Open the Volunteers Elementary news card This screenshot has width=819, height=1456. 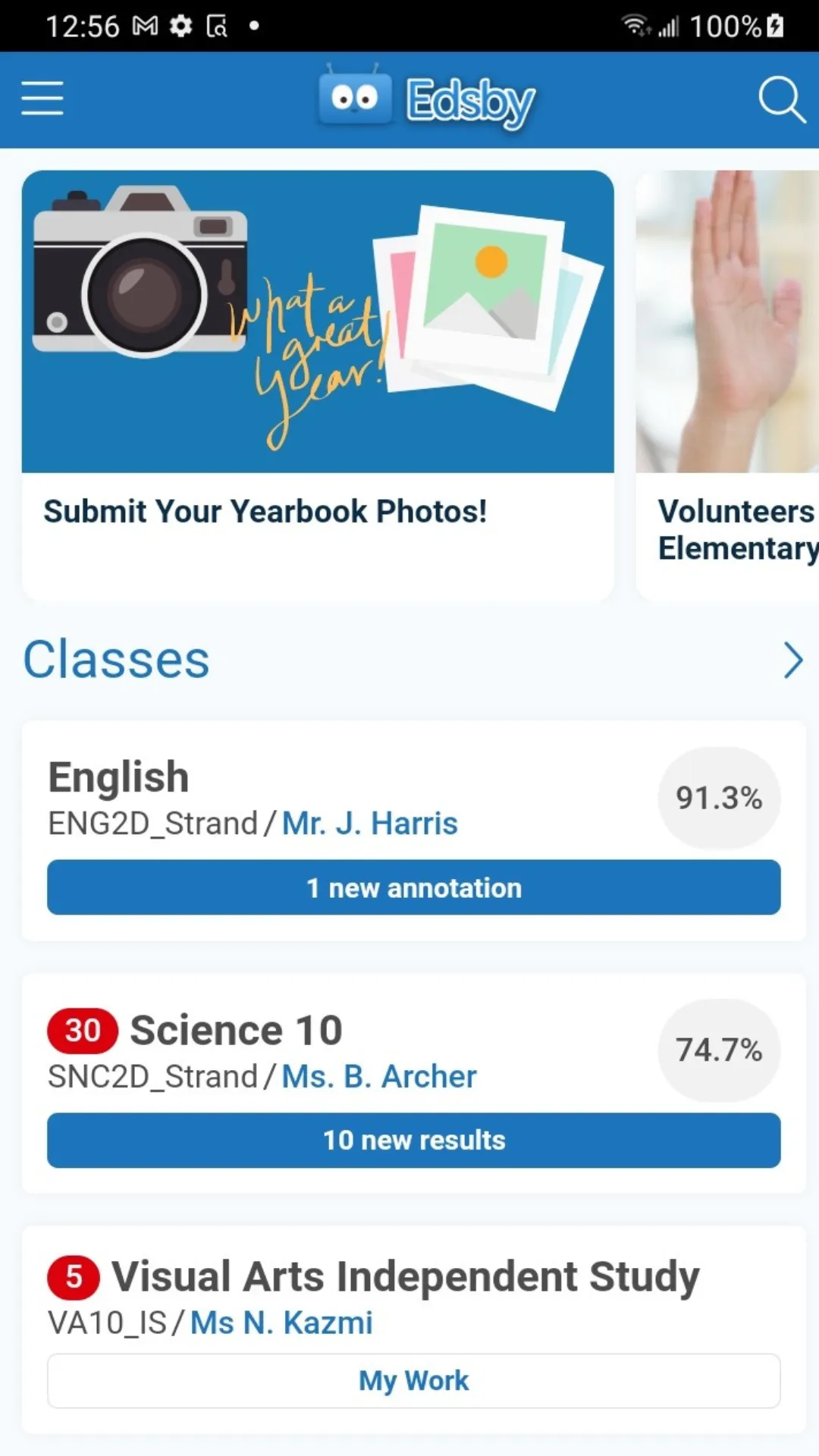coord(728,385)
